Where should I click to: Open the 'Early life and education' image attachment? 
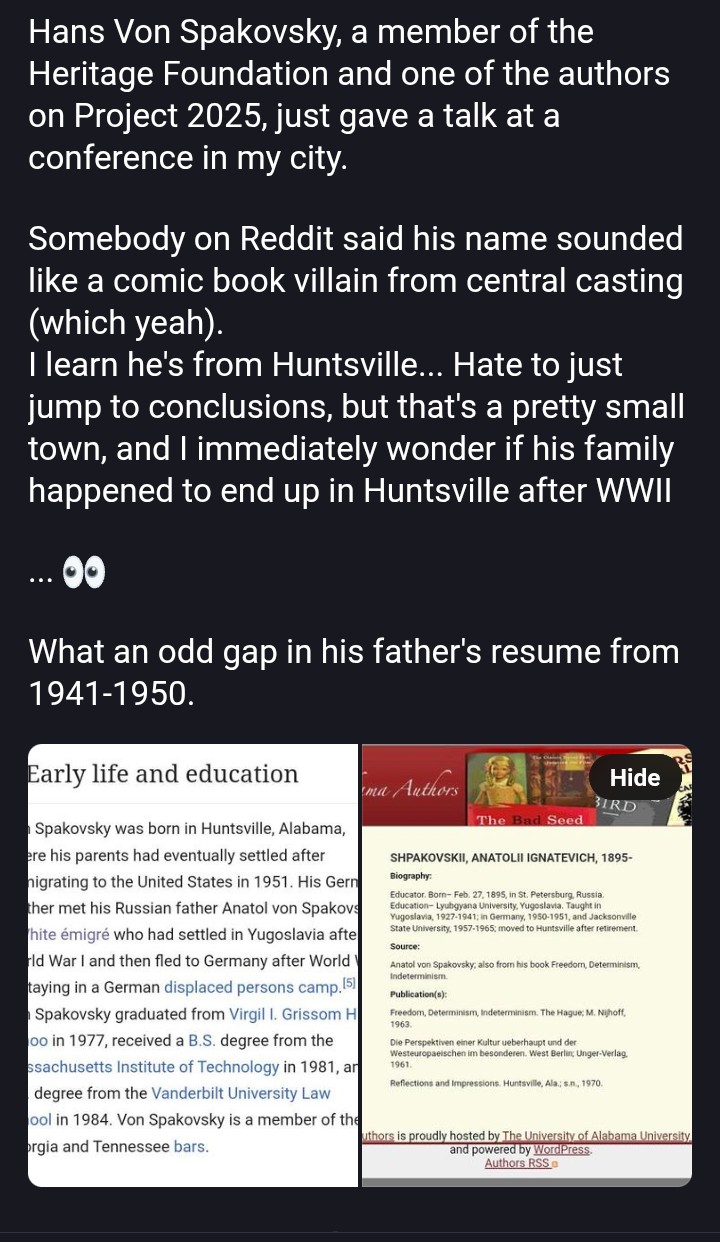coord(192,965)
